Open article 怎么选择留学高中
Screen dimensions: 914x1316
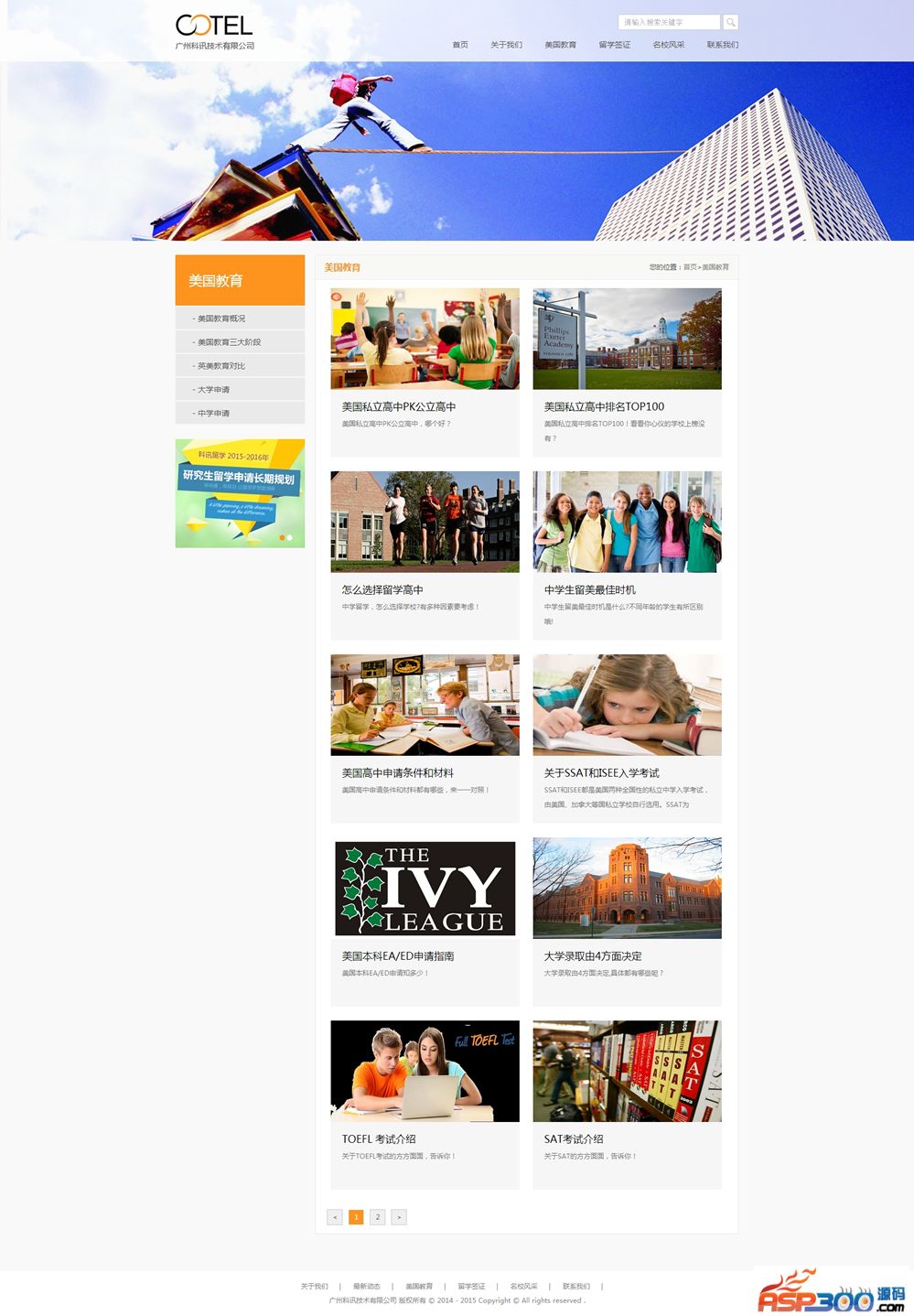click(382, 589)
